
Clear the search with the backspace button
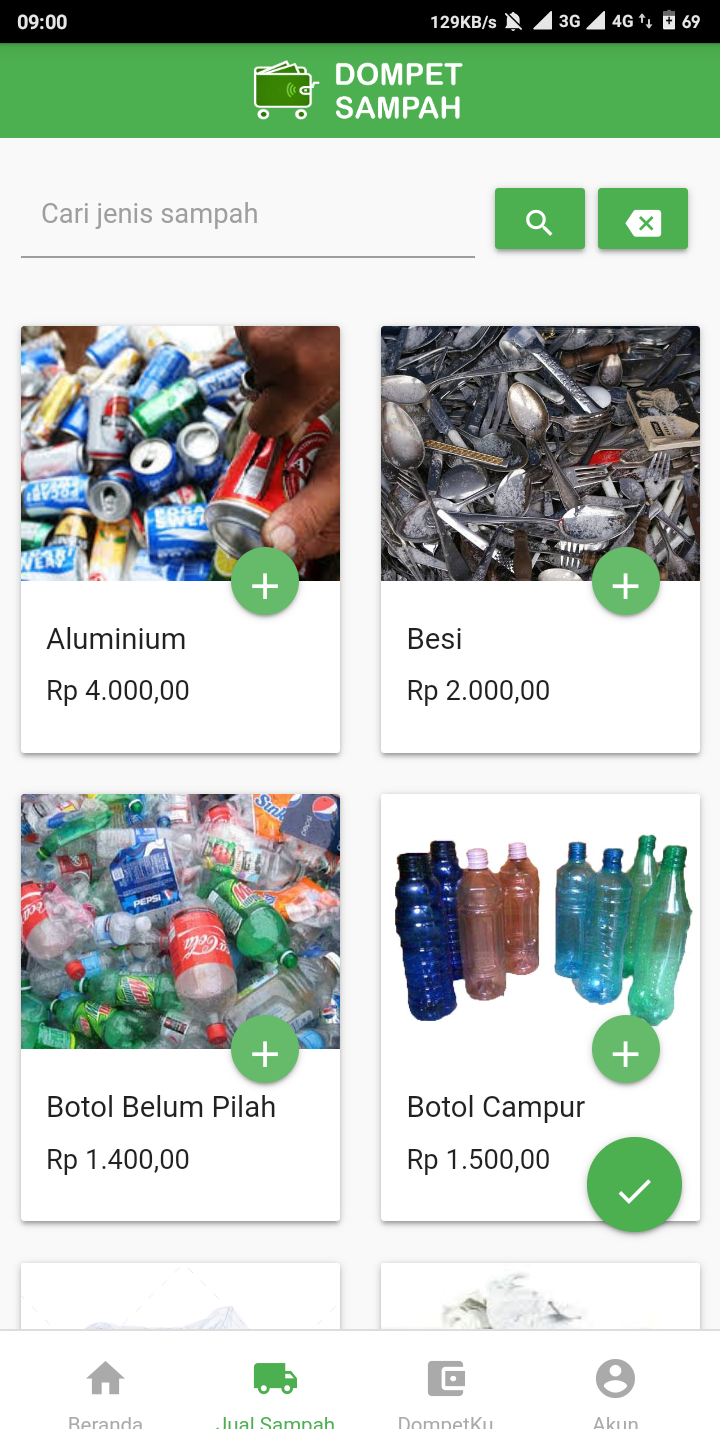[x=642, y=219]
